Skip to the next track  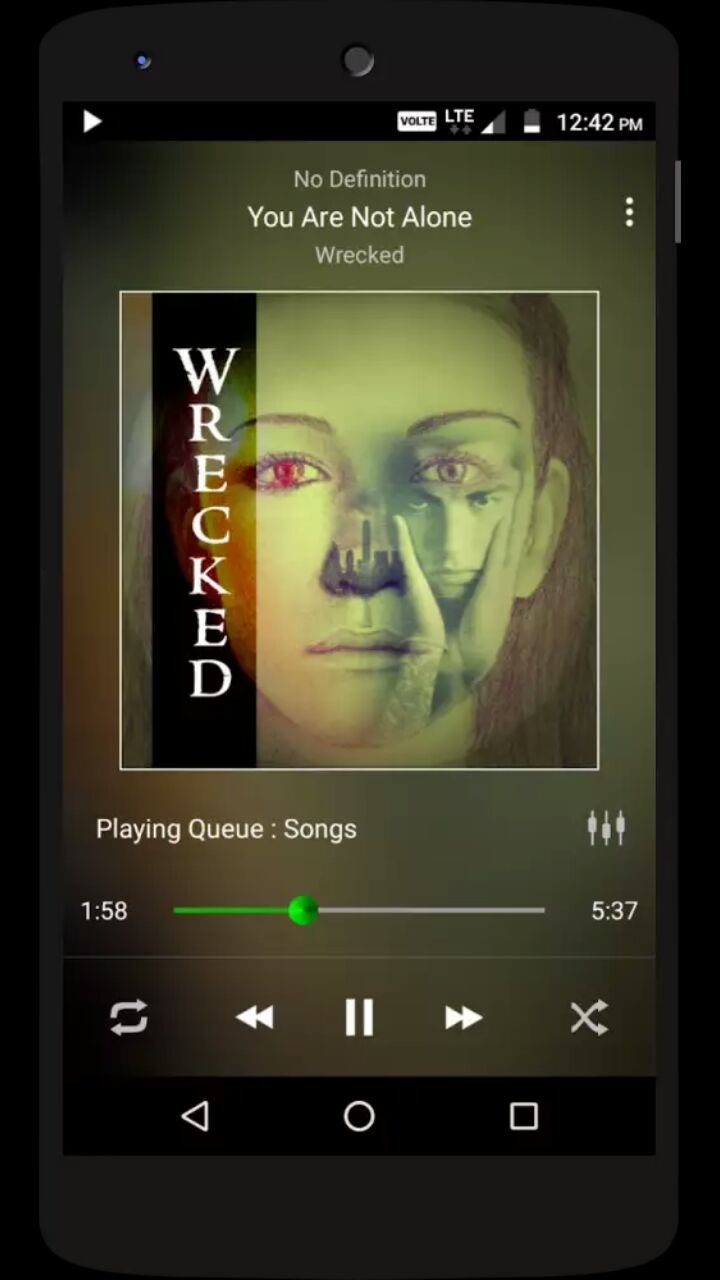click(x=463, y=1017)
